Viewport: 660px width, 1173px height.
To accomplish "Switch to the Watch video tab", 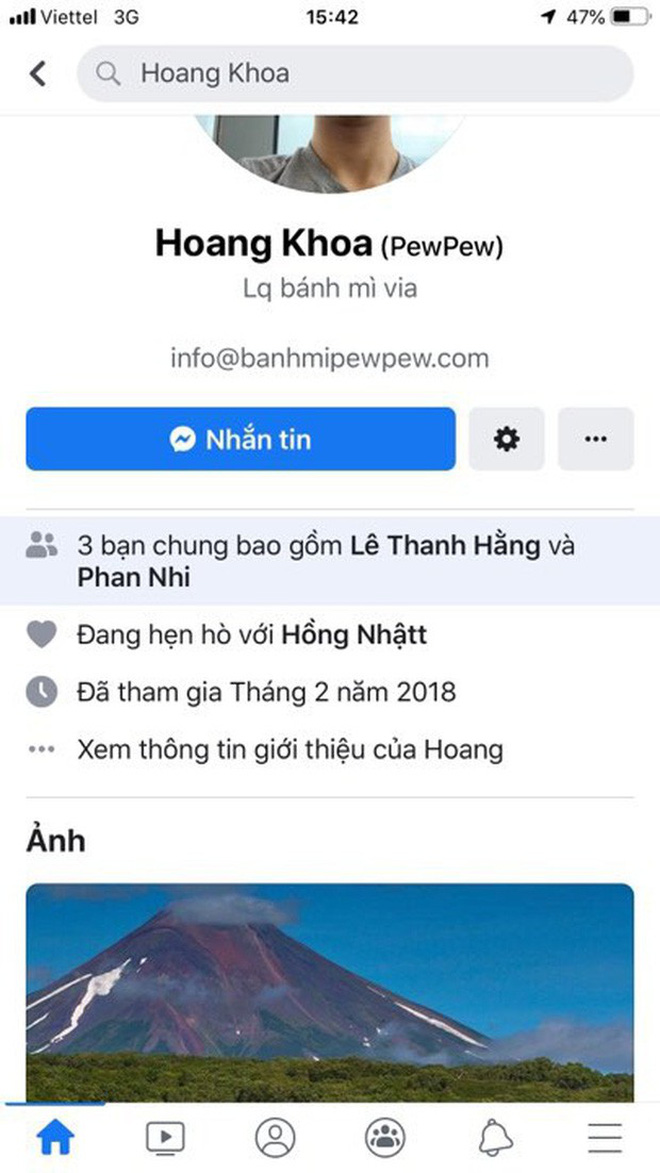I will point(163,1137).
